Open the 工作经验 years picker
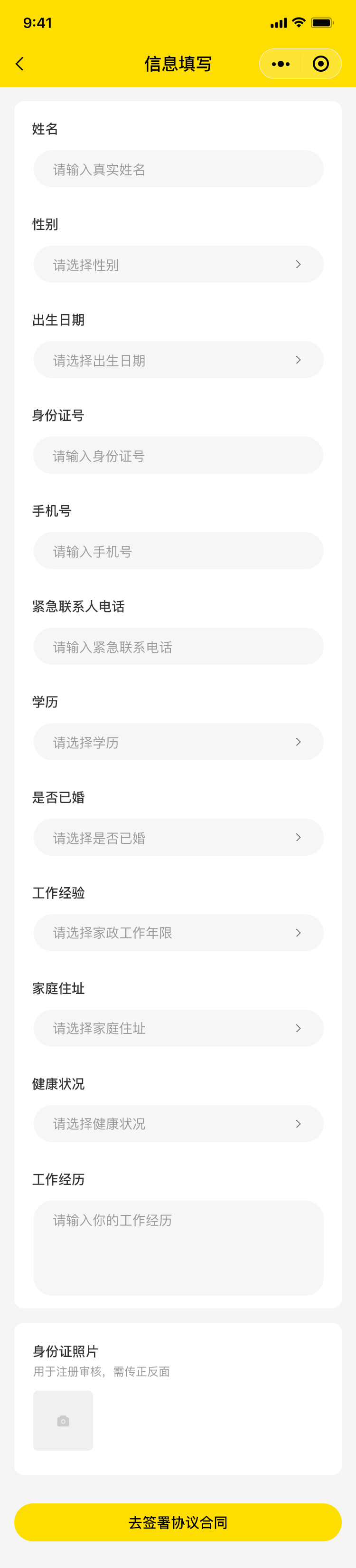Viewport: 356px width, 1568px height. coord(178,933)
